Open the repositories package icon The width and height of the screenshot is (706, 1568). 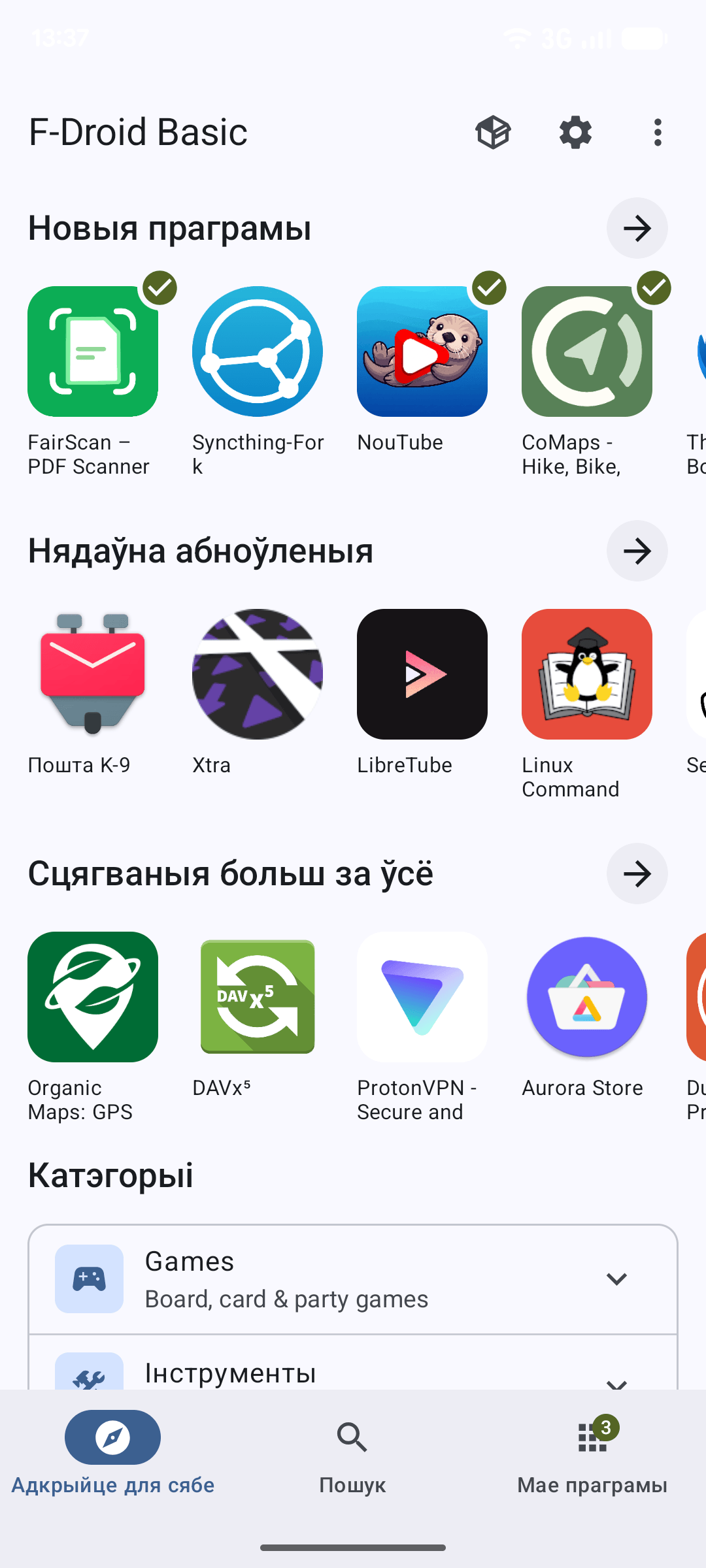point(493,133)
